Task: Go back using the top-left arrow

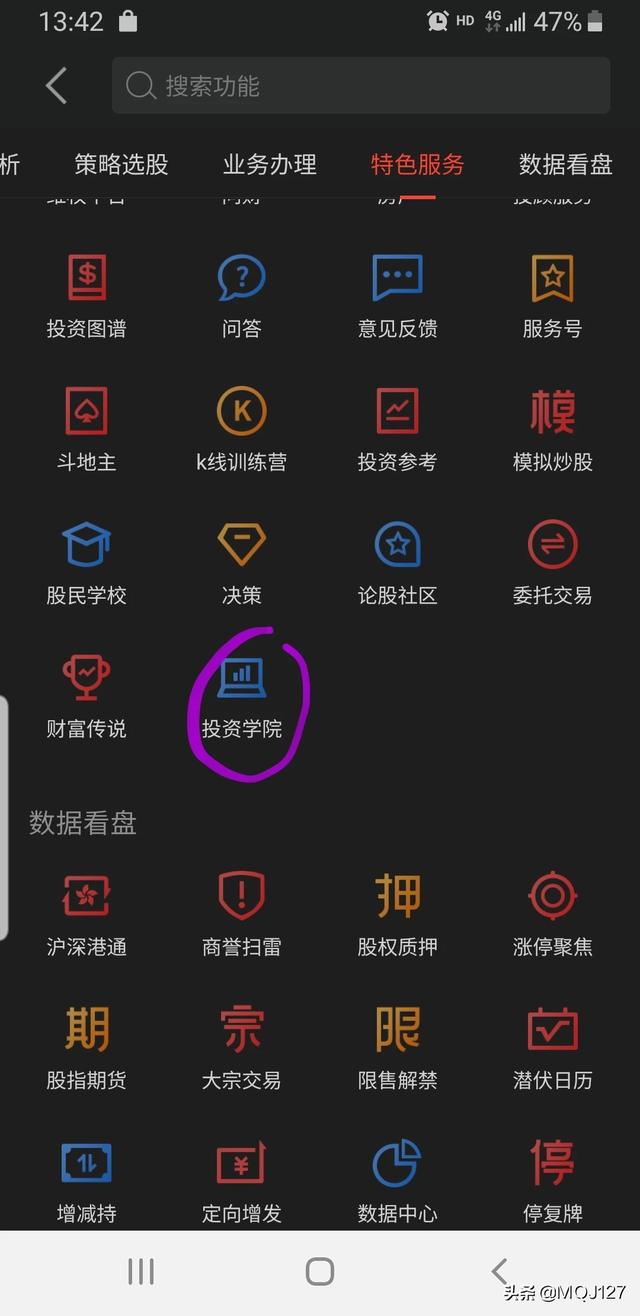Action: [57, 86]
